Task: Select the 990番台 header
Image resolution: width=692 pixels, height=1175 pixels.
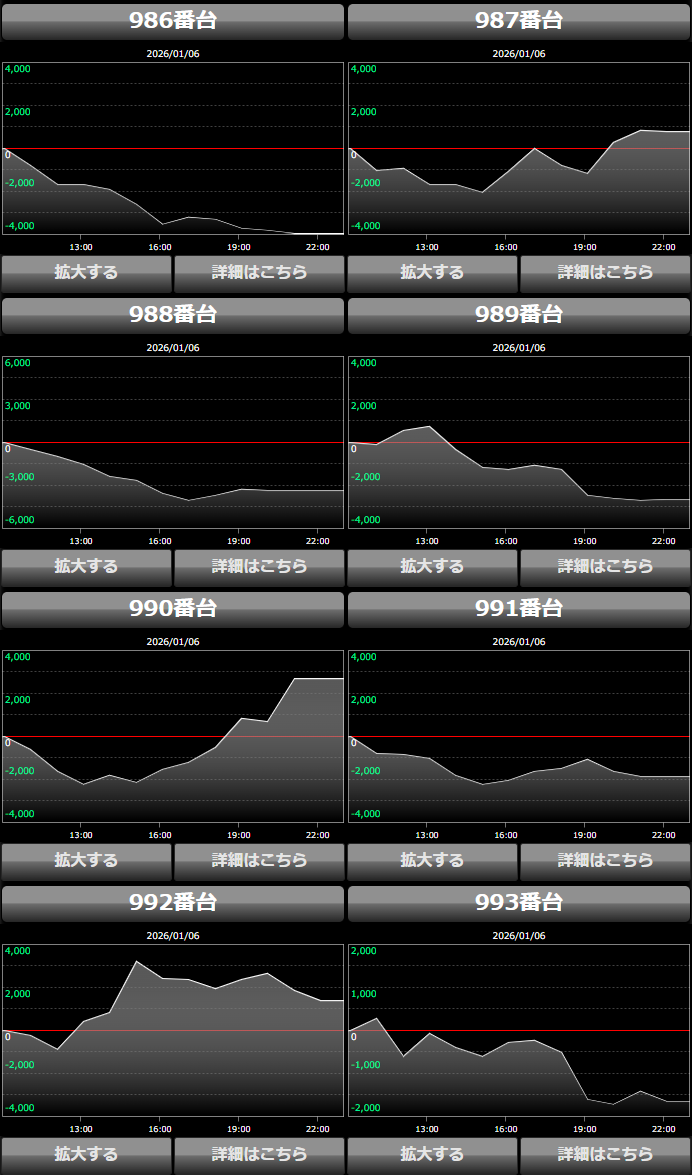Action: coord(173,609)
